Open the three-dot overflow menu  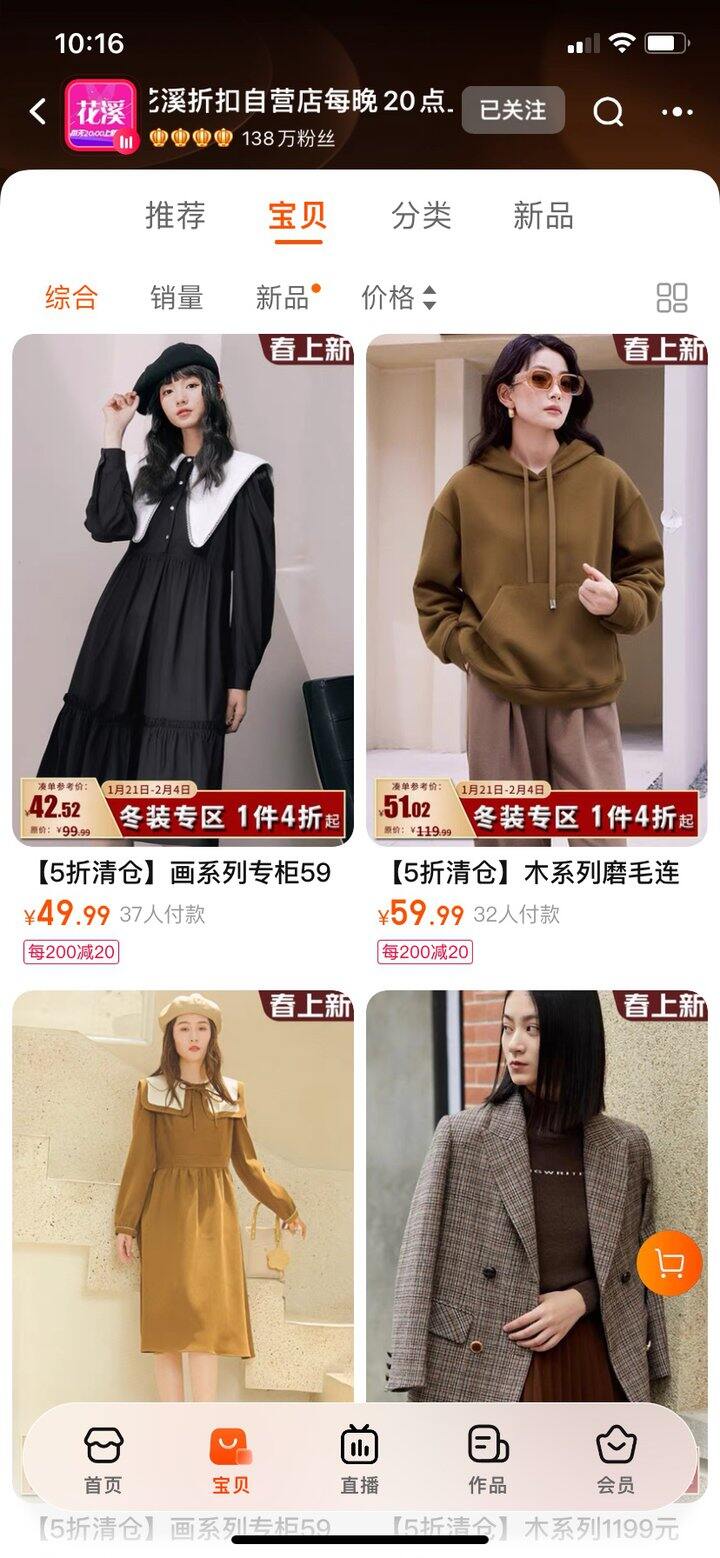coord(677,112)
